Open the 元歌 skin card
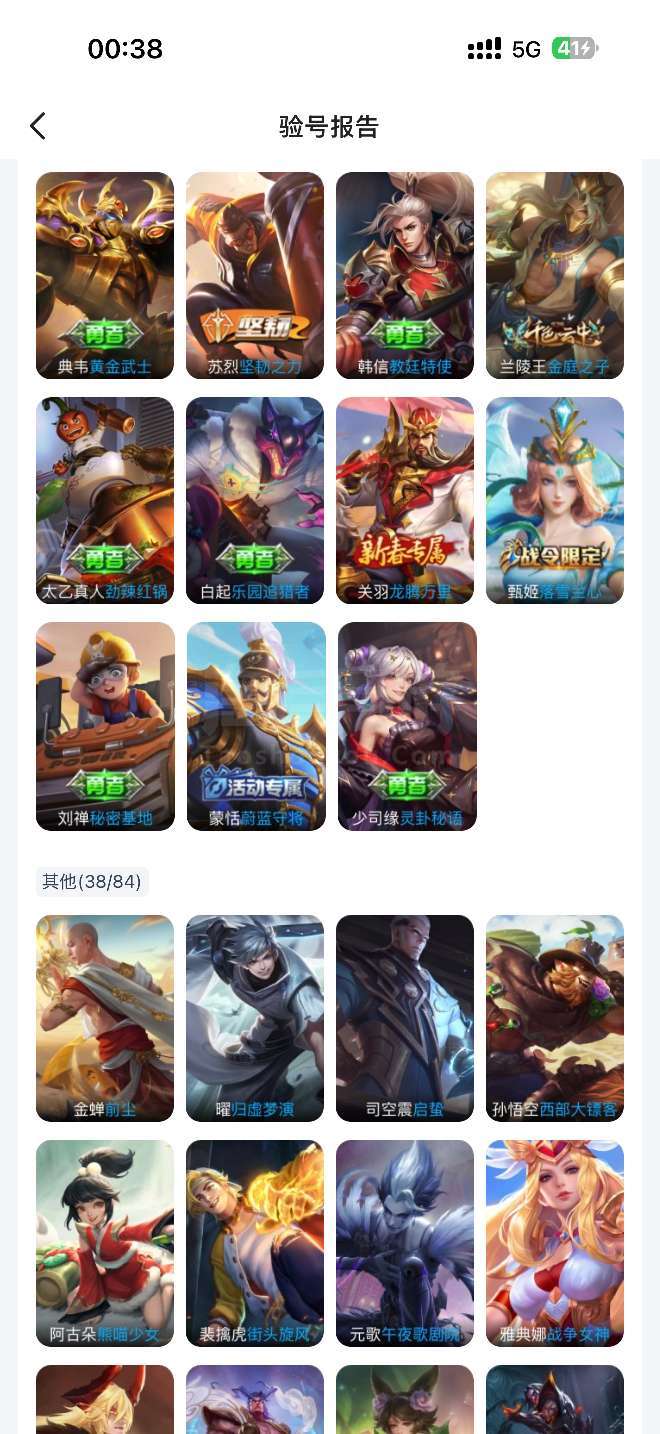The width and height of the screenshot is (660, 1434). (405, 1243)
